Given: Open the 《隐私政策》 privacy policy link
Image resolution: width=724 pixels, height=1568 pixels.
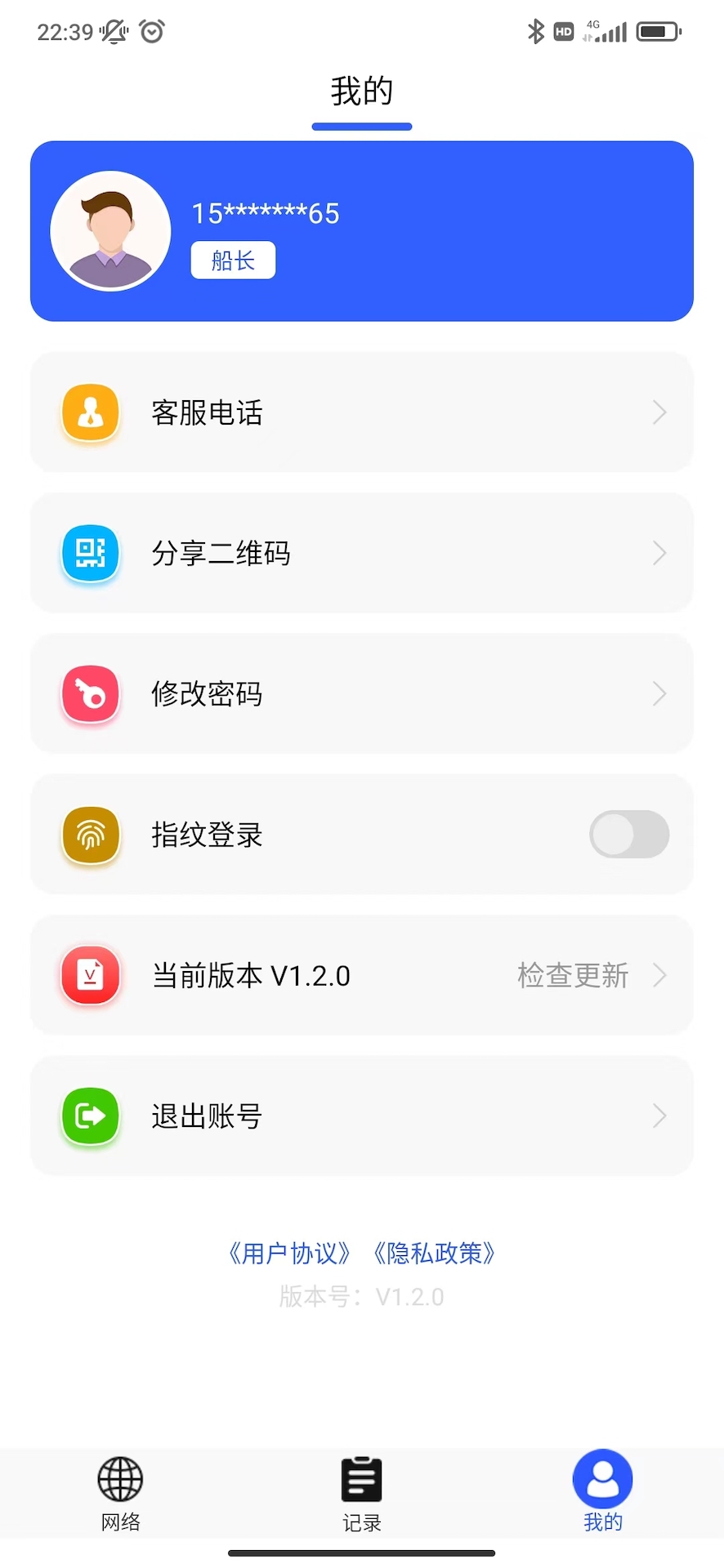Looking at the screenshot, I should [x=434, y=1253].
